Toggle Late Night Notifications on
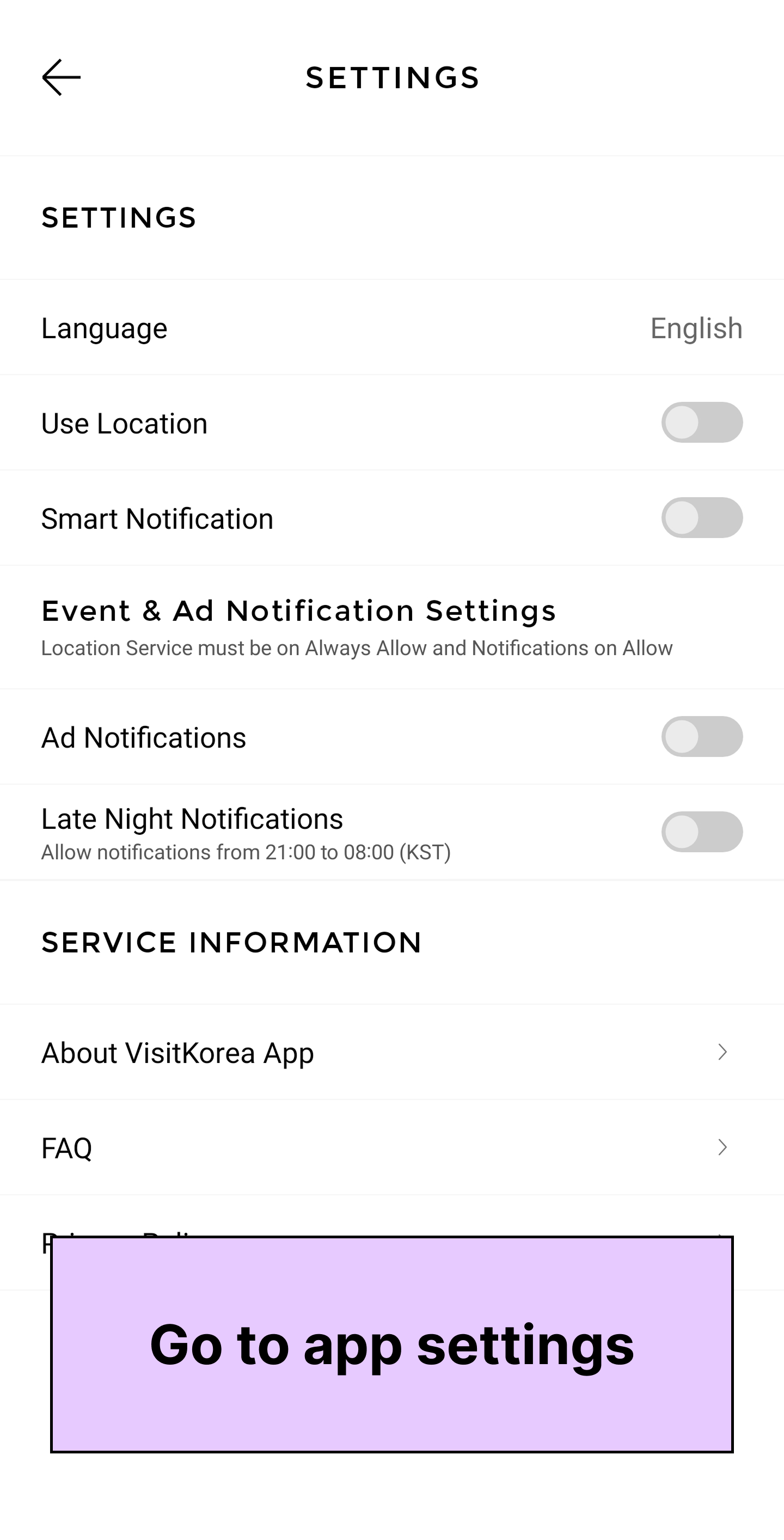 [x=703, y=832]
